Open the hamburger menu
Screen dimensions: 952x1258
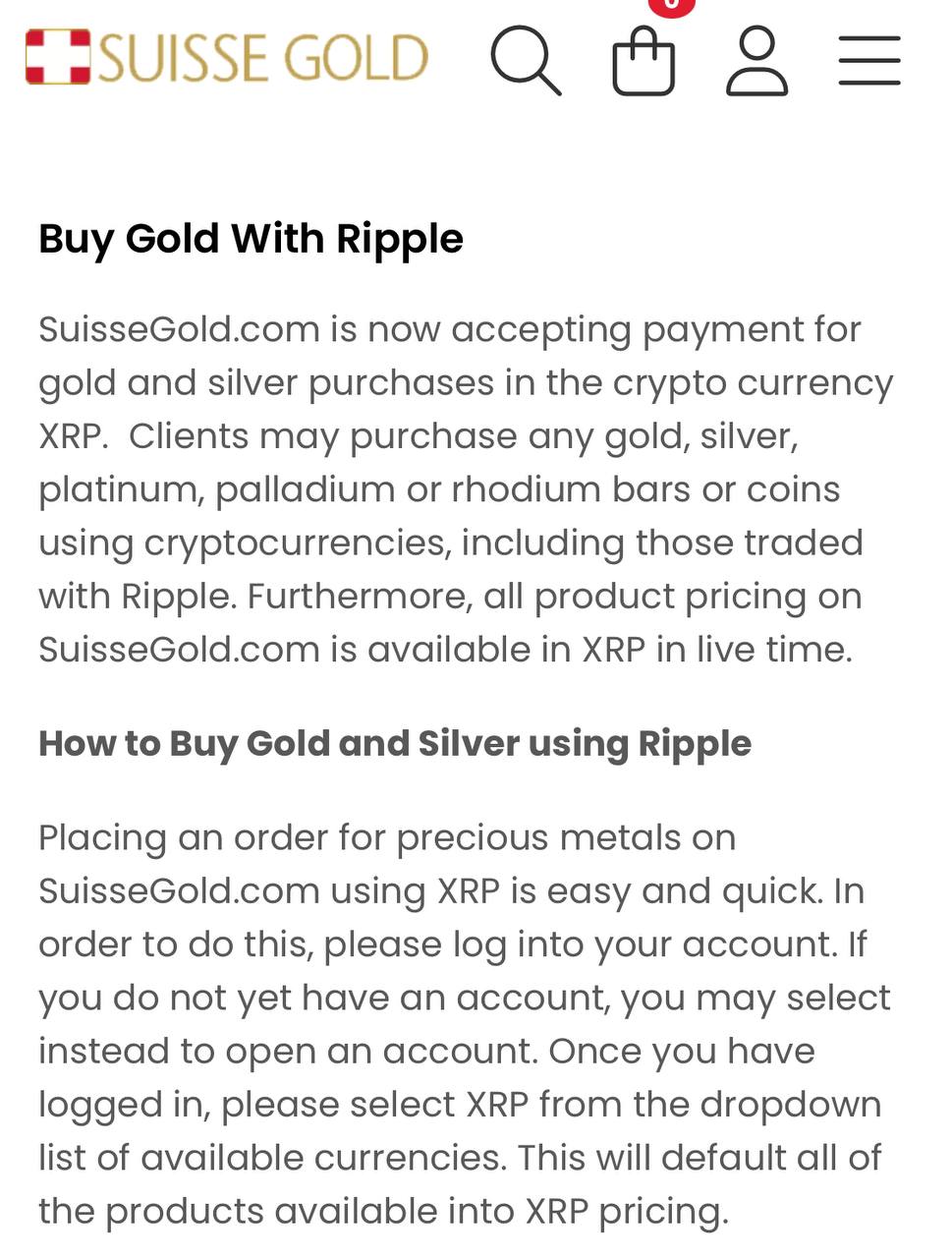(x=869, y=61)
